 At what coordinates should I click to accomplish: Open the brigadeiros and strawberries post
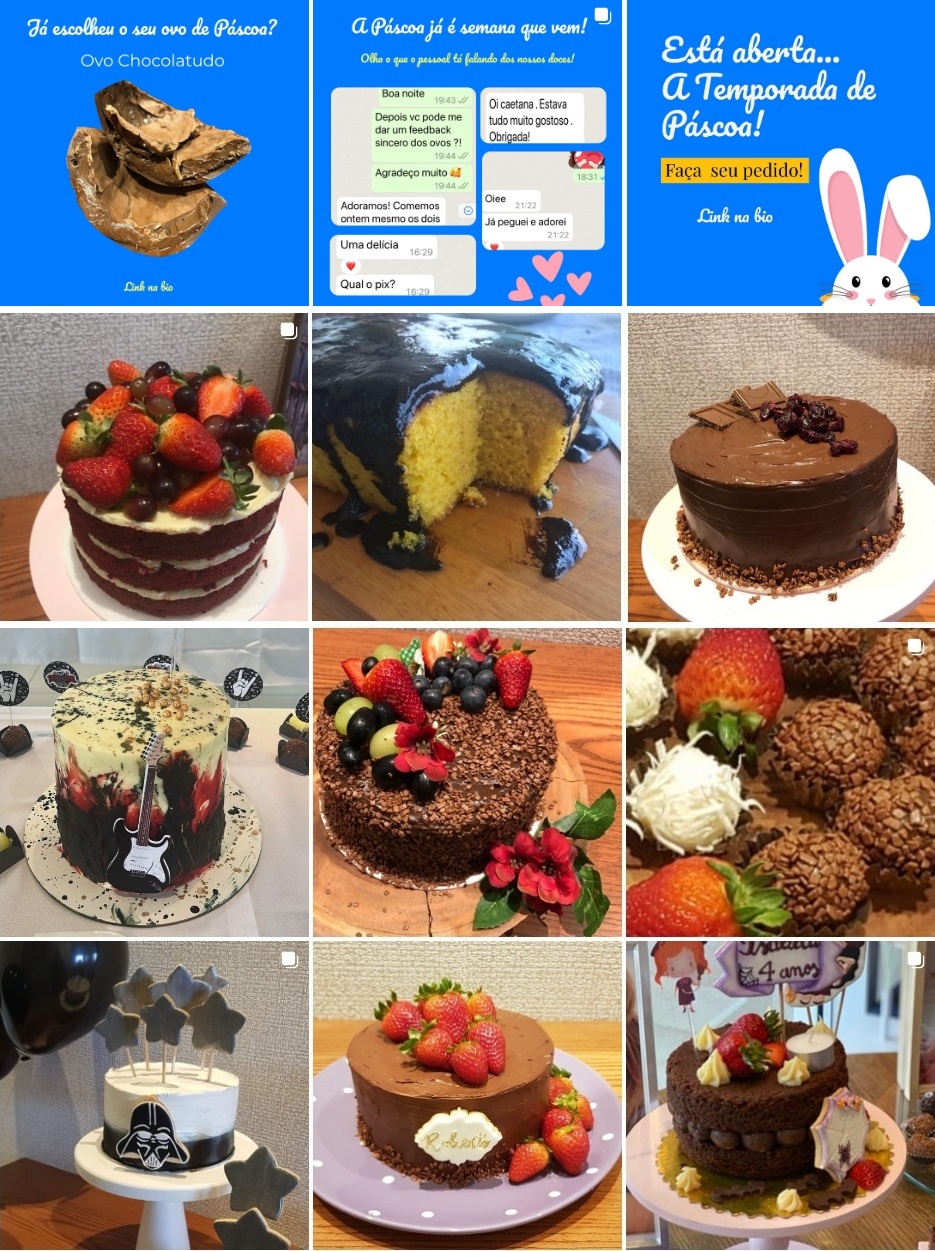780,782
